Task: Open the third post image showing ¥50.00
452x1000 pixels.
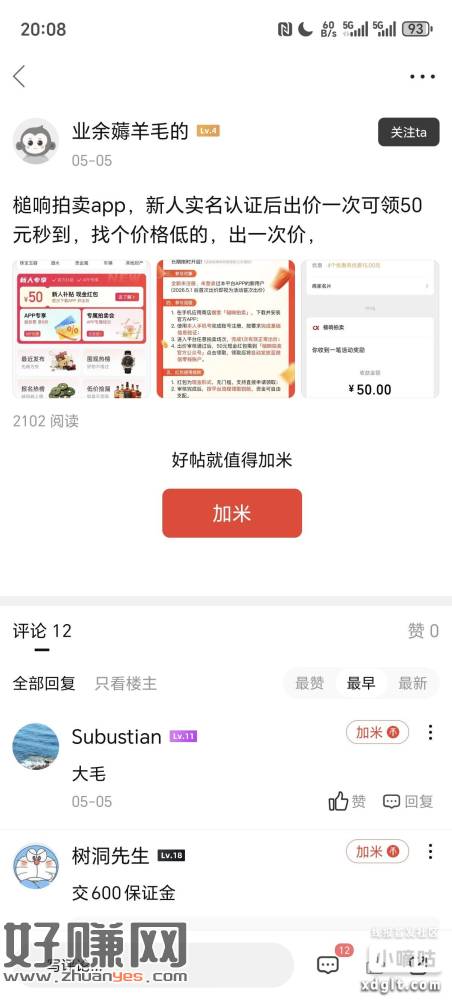Action: pyautogui.click(x=370, y=328)
